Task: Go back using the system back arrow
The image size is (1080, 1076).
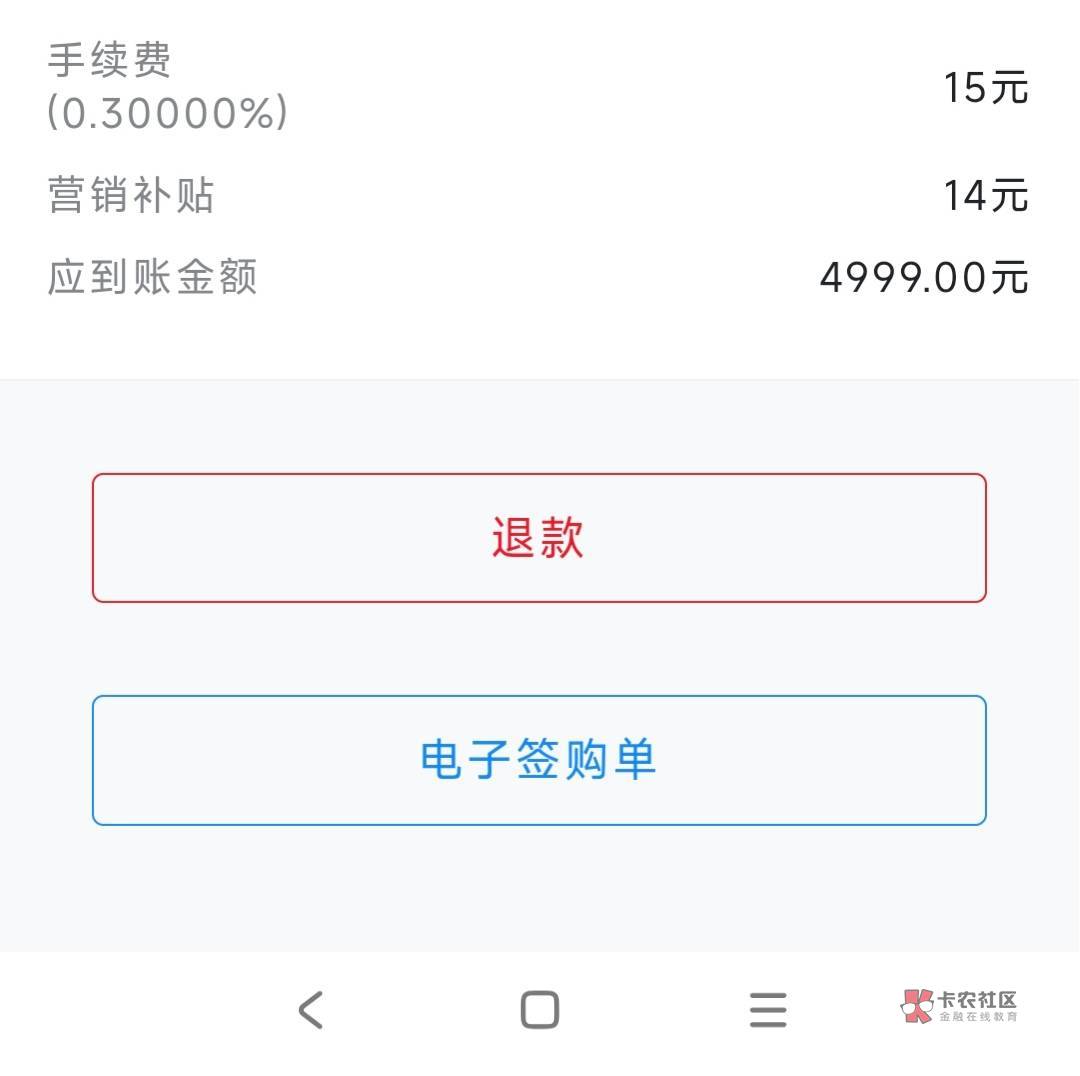Action: 311,1011
